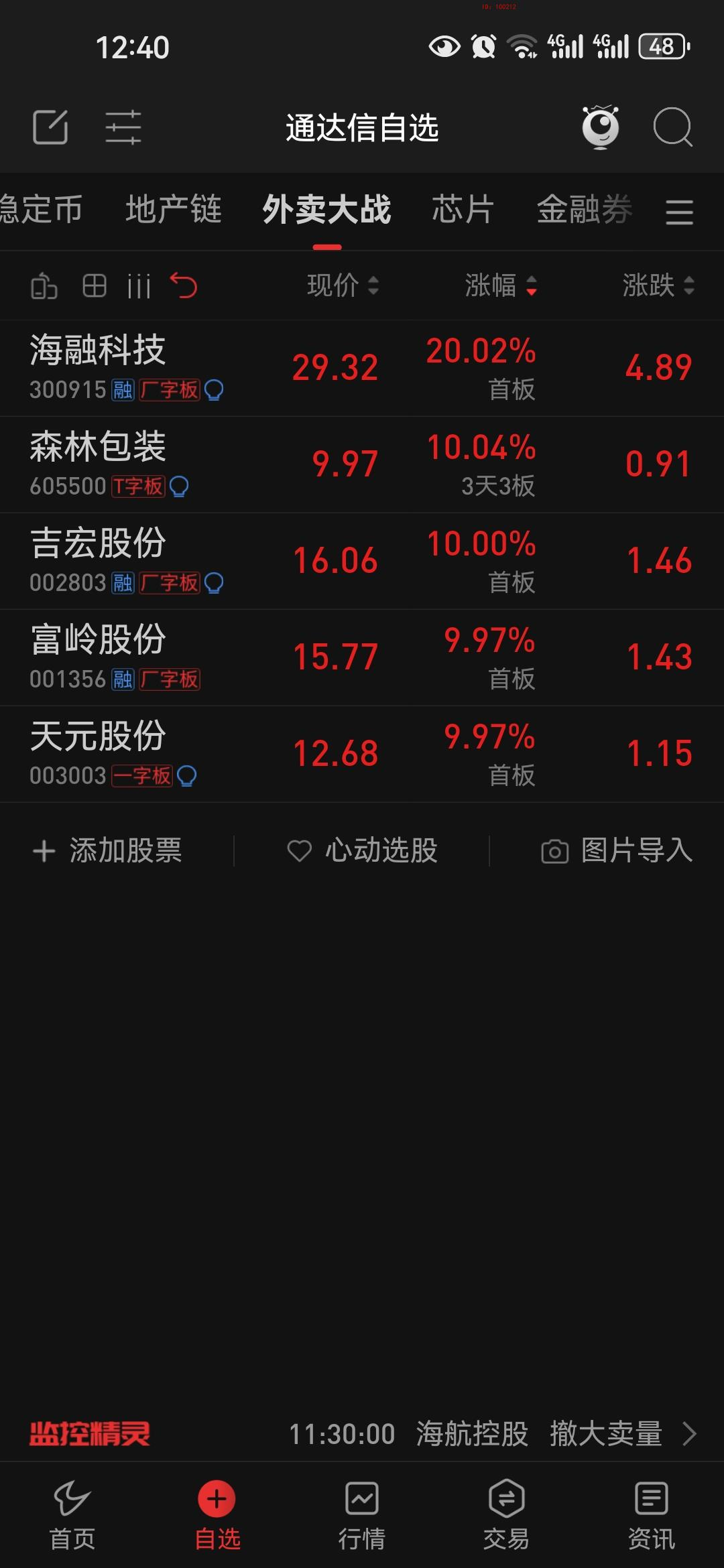This screenshot has width=724, height=1568.
Task: Tap 添加股票 to add a stock
Action: tap(108, 851)
